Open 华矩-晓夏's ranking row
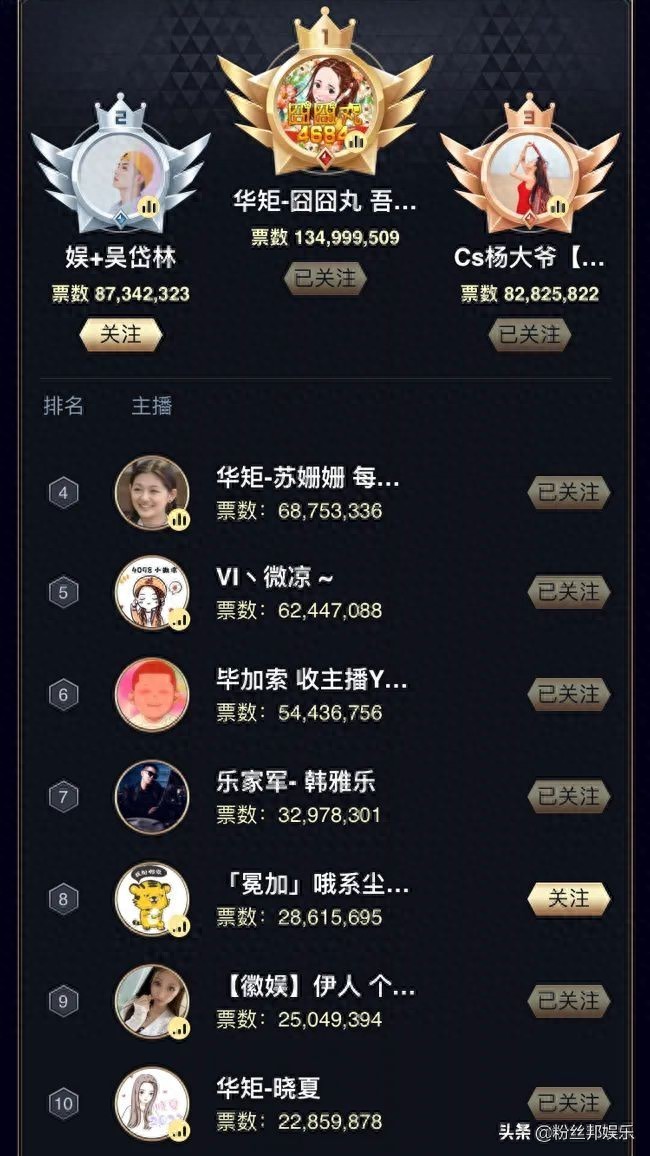The image size is (650, 1156). click(x=300, y=1104)
